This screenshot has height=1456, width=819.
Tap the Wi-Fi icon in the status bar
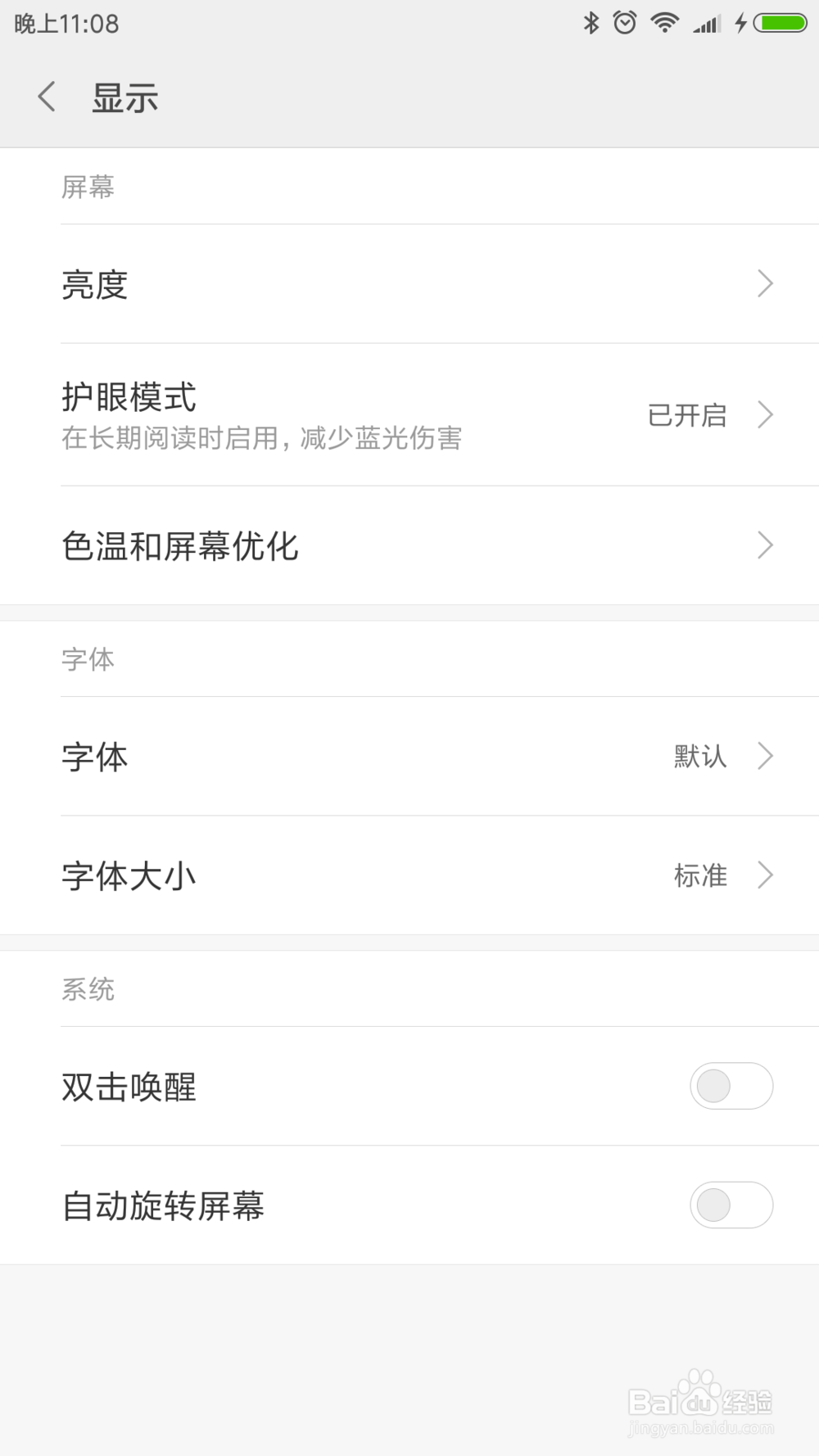(x=665, y=23)
